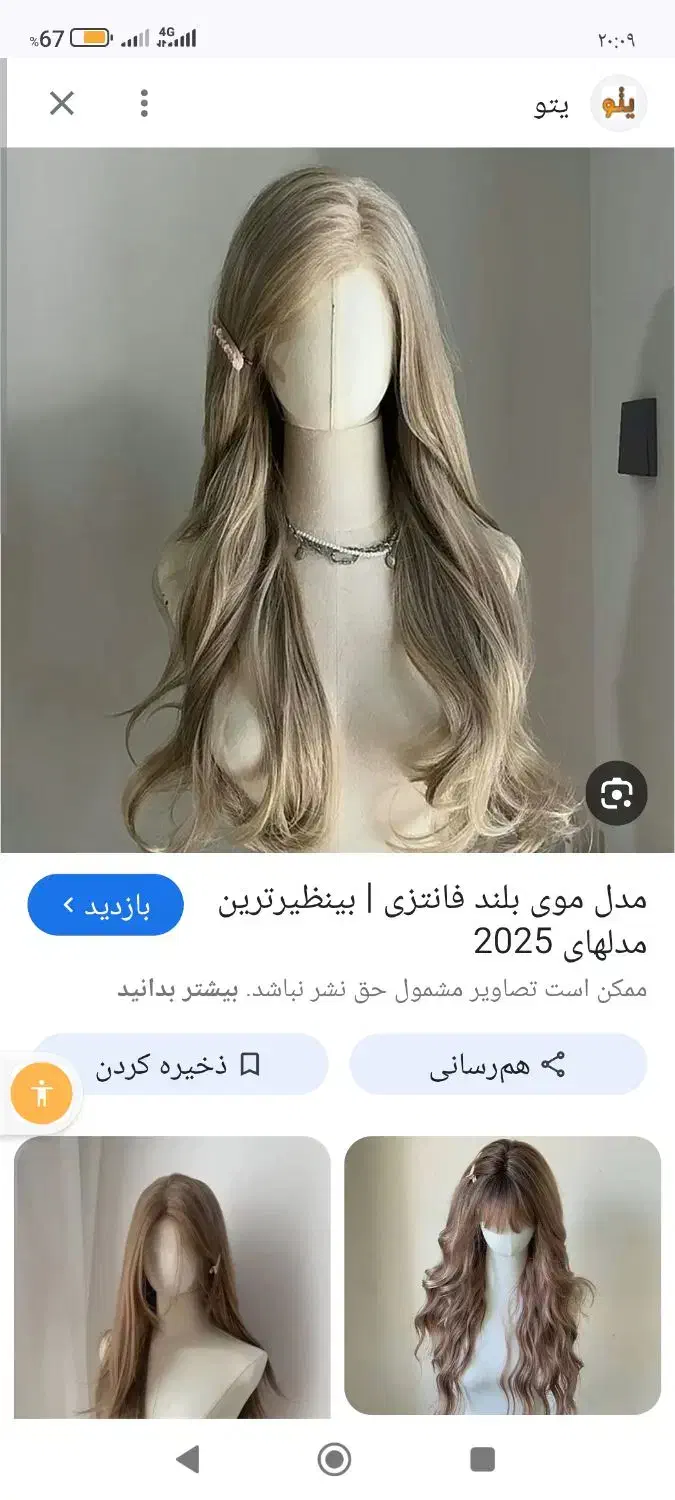This screenshot has width=675, height=1500.
Task: Go to the home screen
Action: pos(334,1460)
